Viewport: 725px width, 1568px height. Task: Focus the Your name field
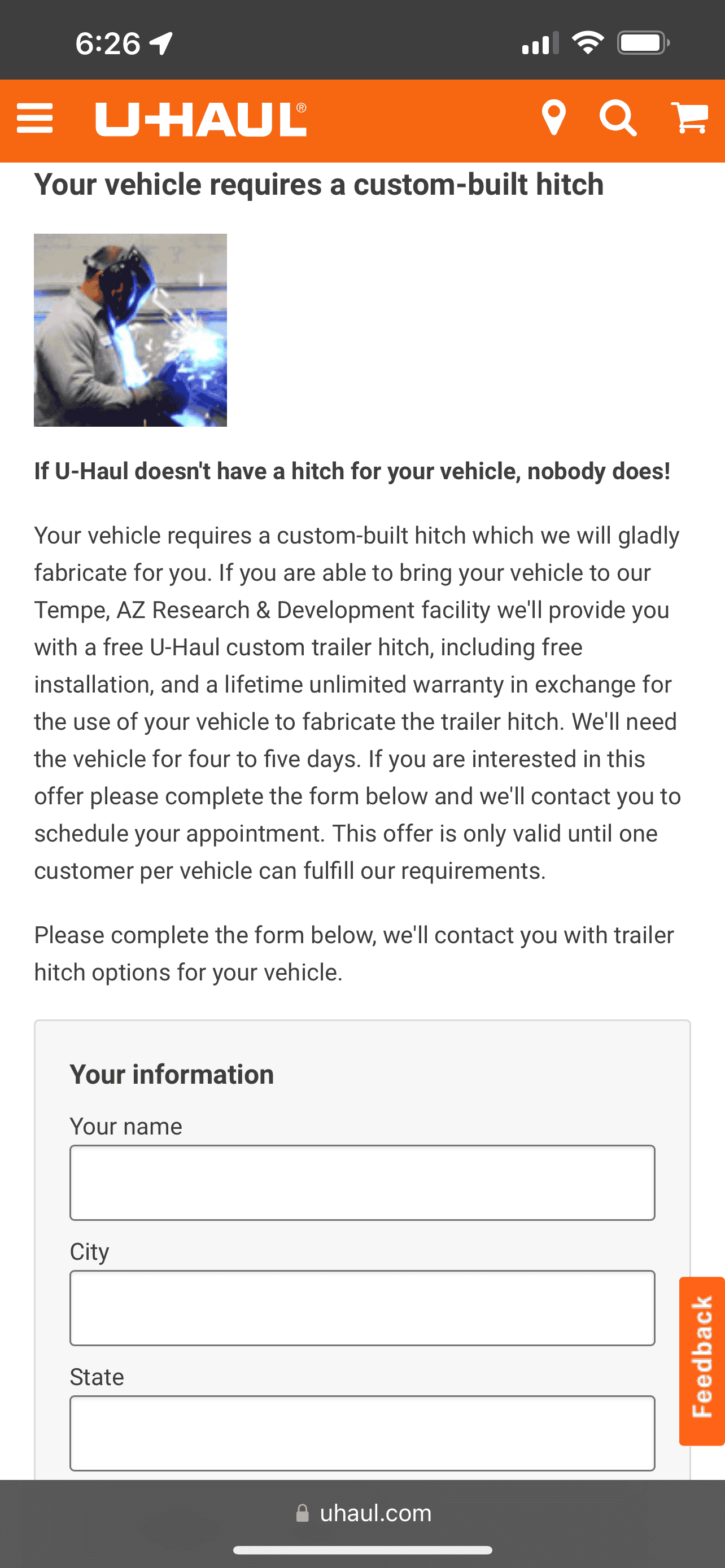click(x=362, y=1182)
